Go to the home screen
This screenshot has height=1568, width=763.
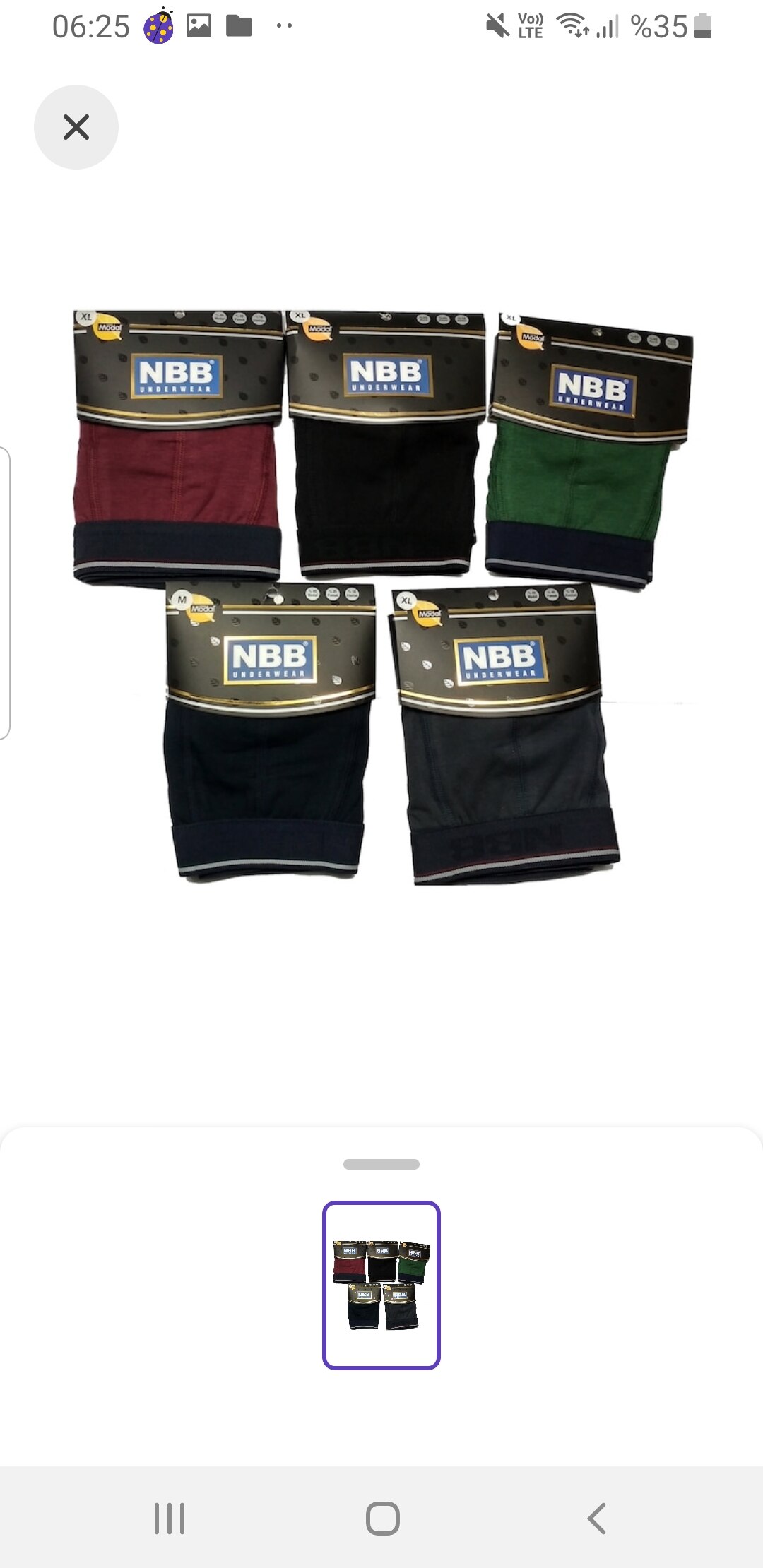(x=382, y=1519)
